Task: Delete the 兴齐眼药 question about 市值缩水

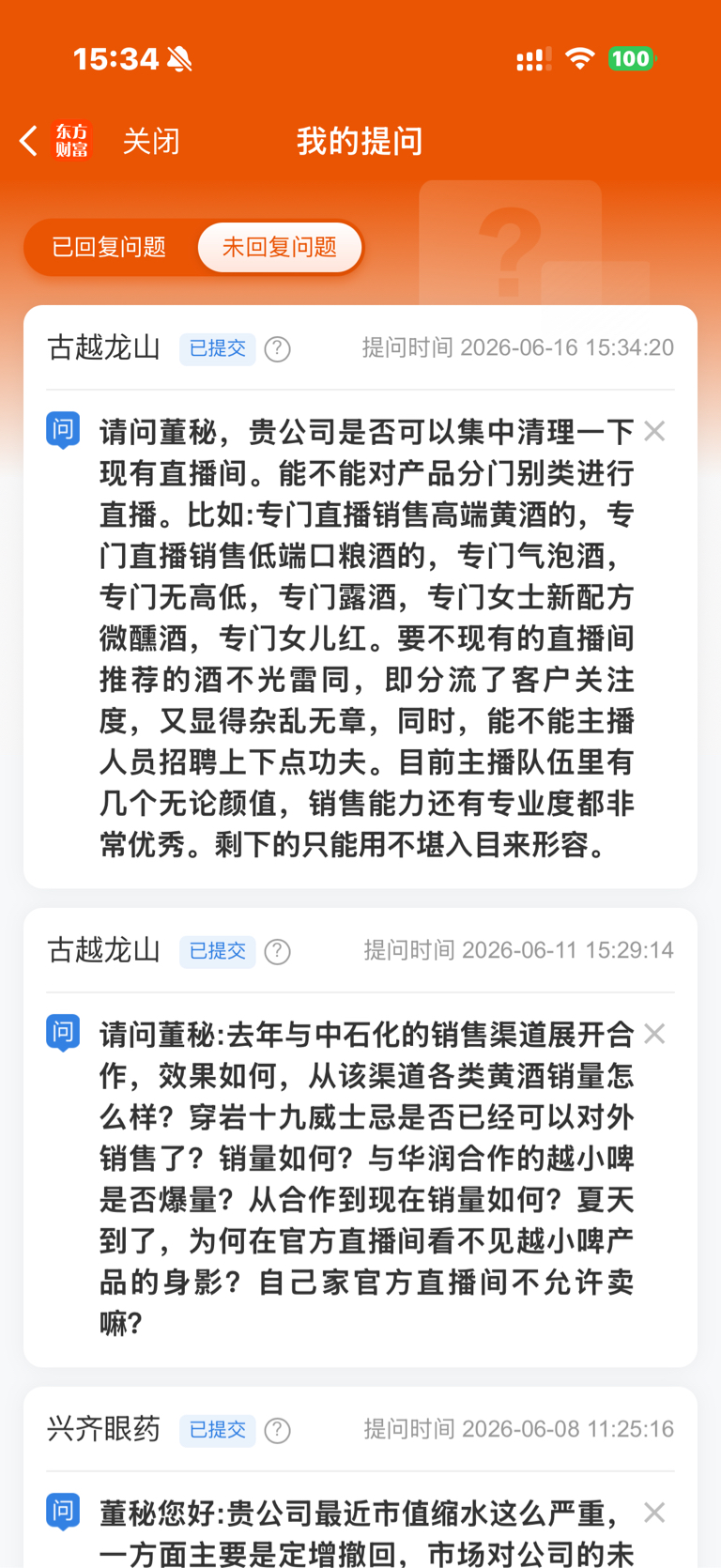Action: [654, 1513]
